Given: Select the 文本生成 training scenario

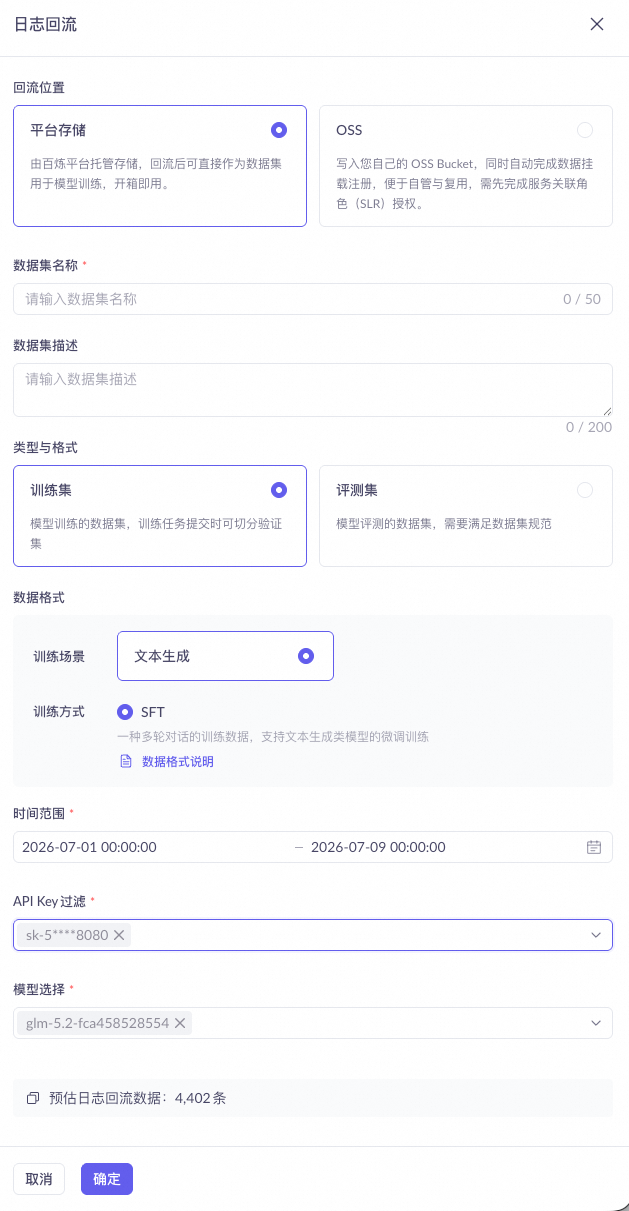Looking at the screenshot, I should pyautogui.click(x=225, y=656).
